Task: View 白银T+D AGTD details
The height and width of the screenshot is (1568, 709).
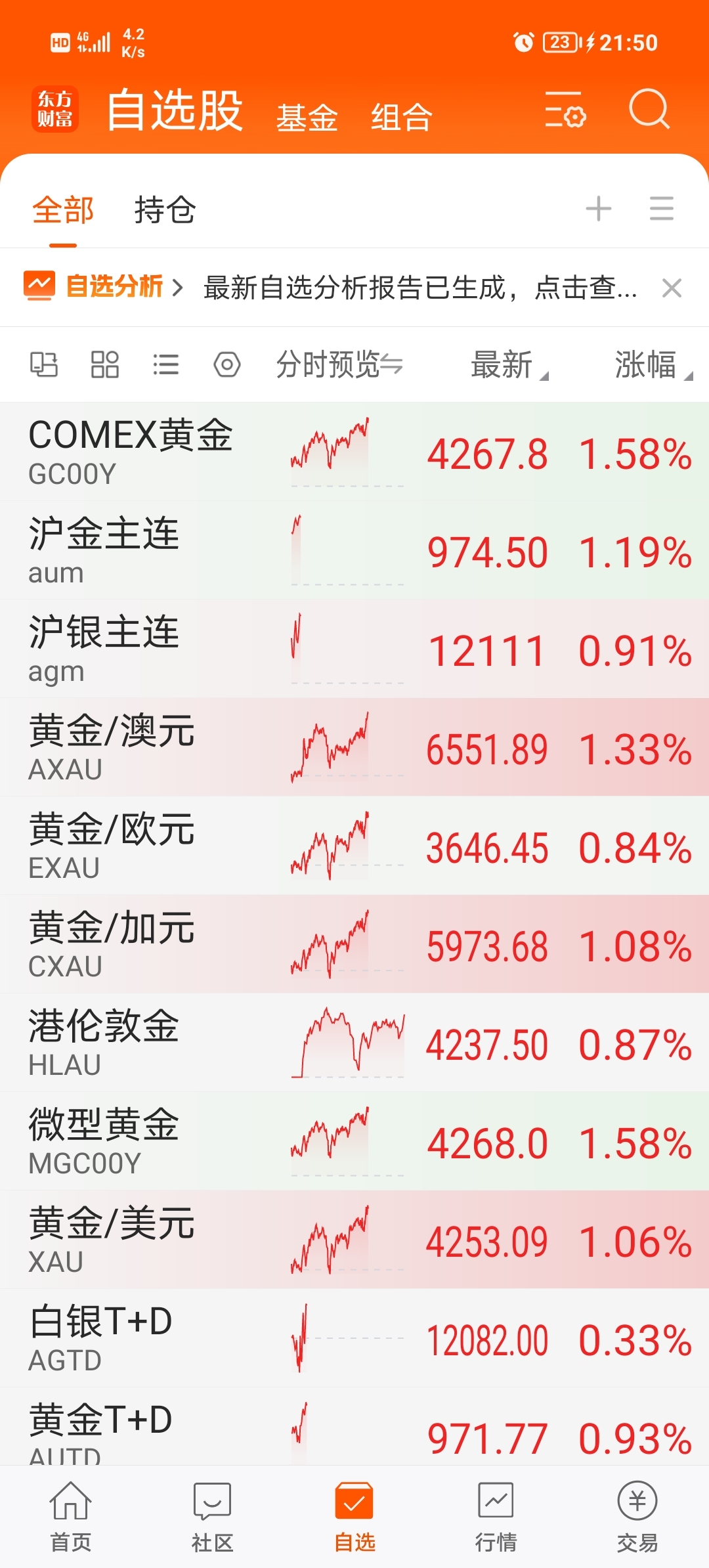Action: click(x=354, y=1338)
